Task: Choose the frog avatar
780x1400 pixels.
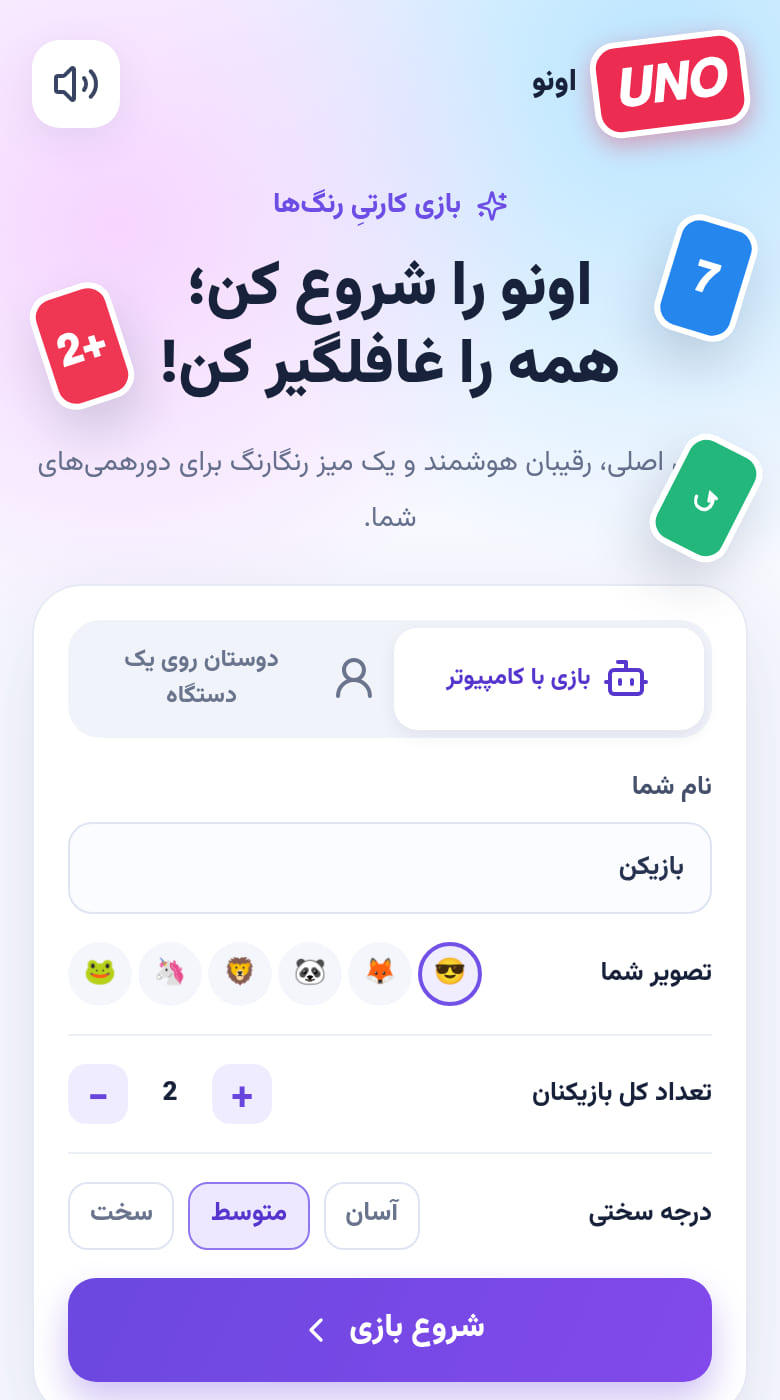Action: pos(100,974)
